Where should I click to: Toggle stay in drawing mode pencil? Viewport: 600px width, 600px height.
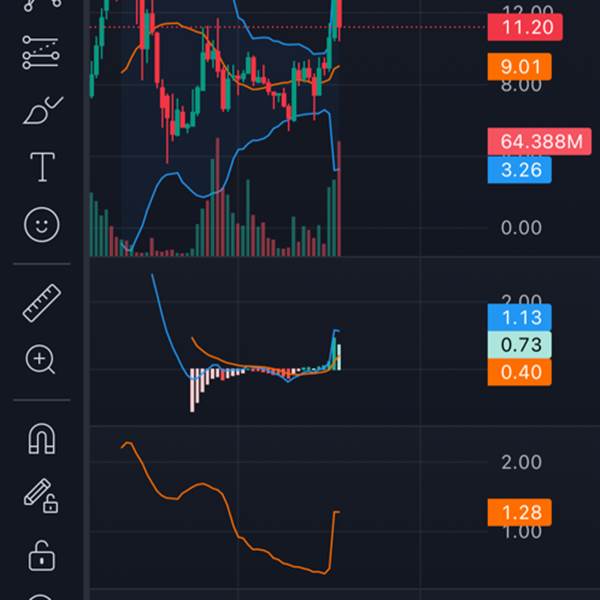[41, 495]
